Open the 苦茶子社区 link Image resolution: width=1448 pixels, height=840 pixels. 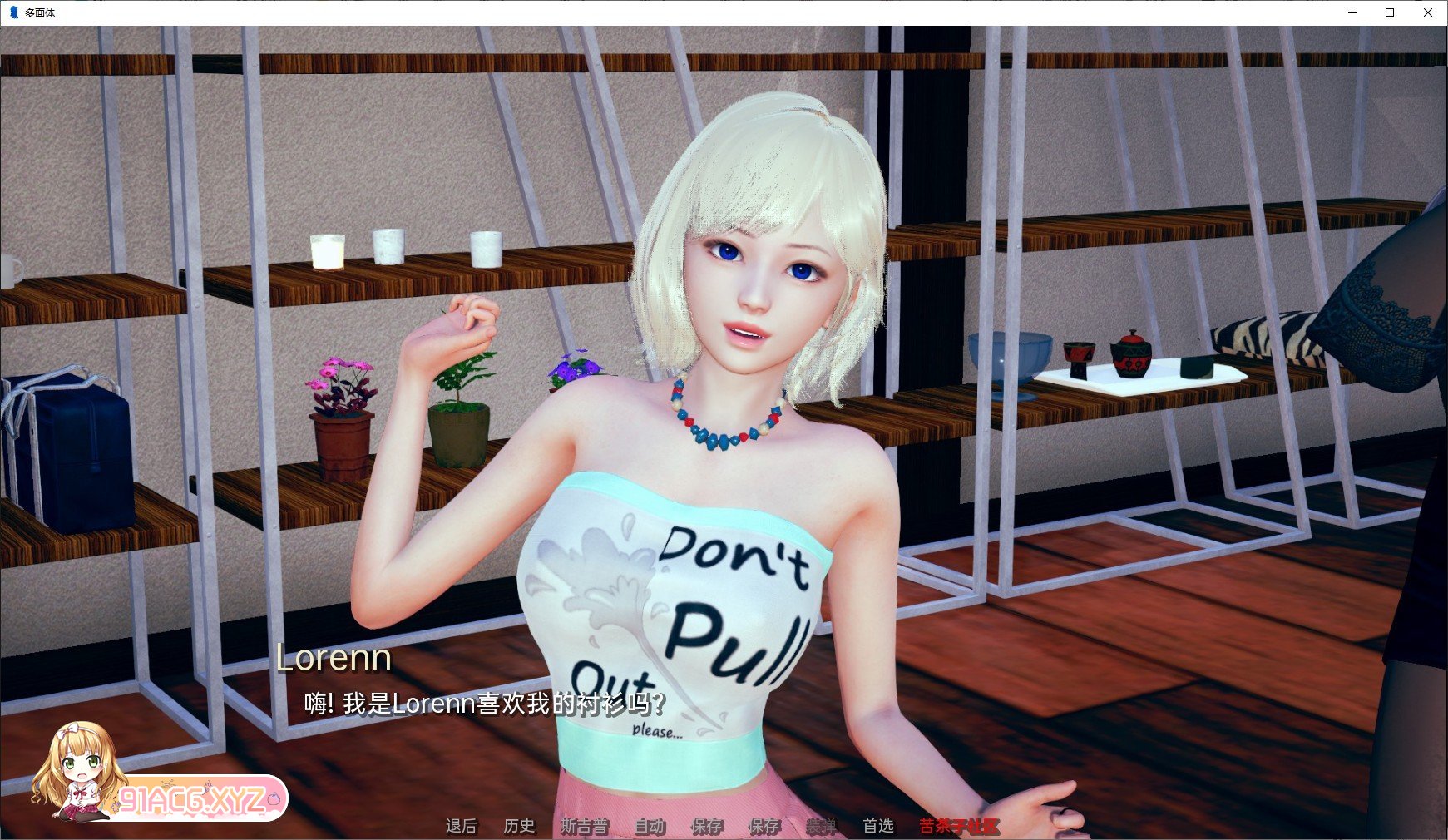tap(959, 826)
